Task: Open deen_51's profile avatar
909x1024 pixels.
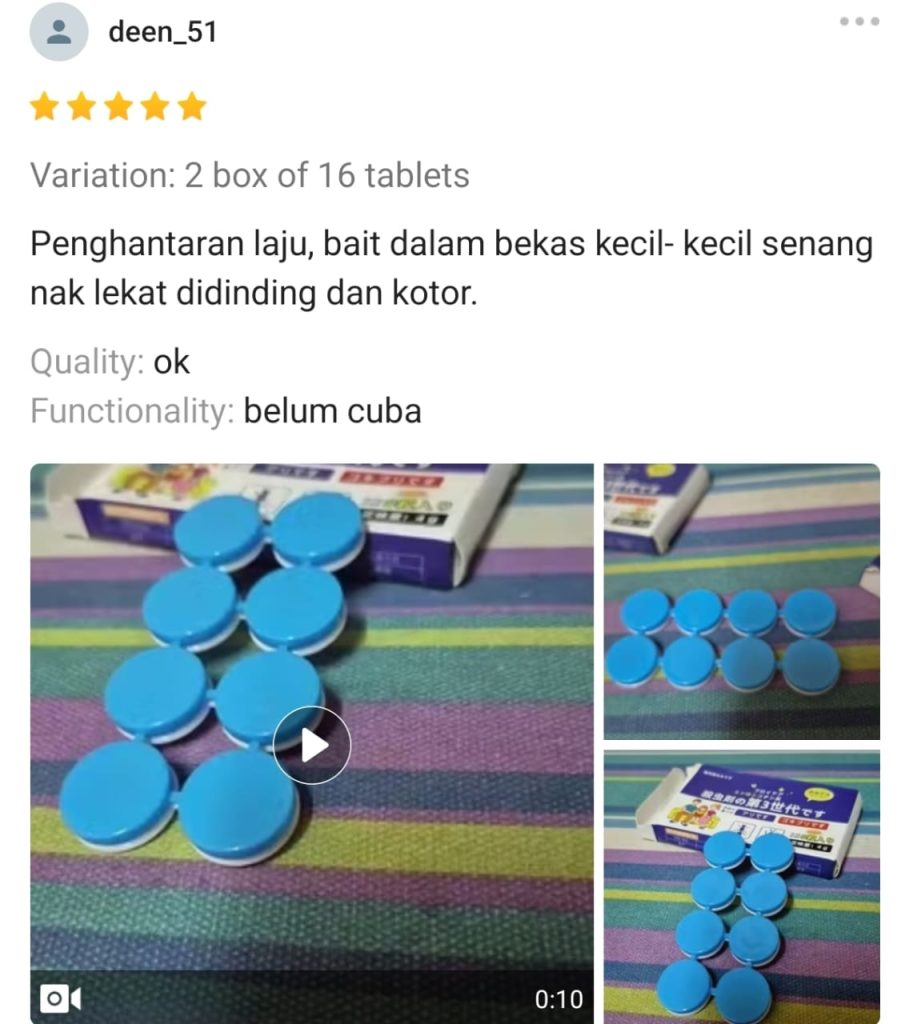Action: [59, 32]
